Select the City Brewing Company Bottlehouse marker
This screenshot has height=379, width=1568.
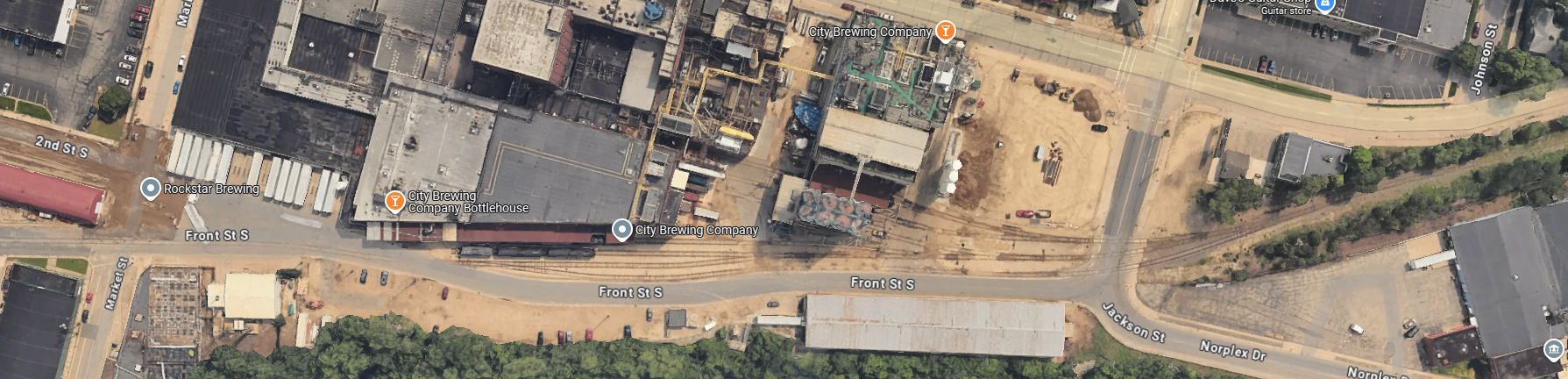(x=394, y=202)
